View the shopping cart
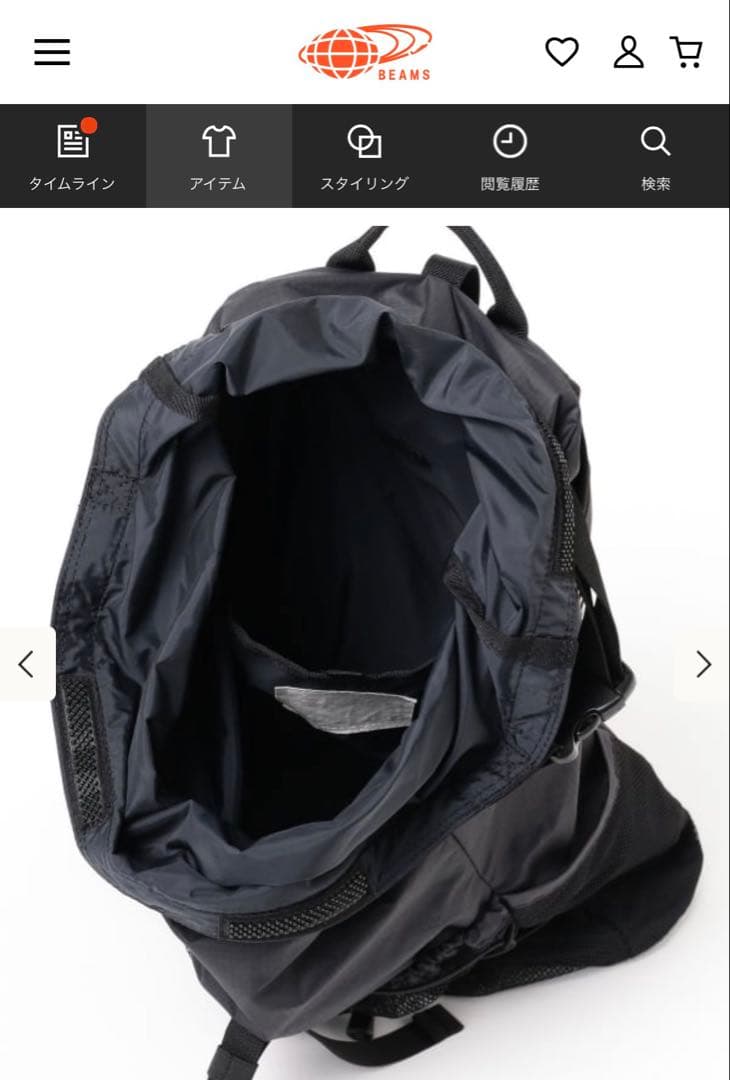 [686, 52]
